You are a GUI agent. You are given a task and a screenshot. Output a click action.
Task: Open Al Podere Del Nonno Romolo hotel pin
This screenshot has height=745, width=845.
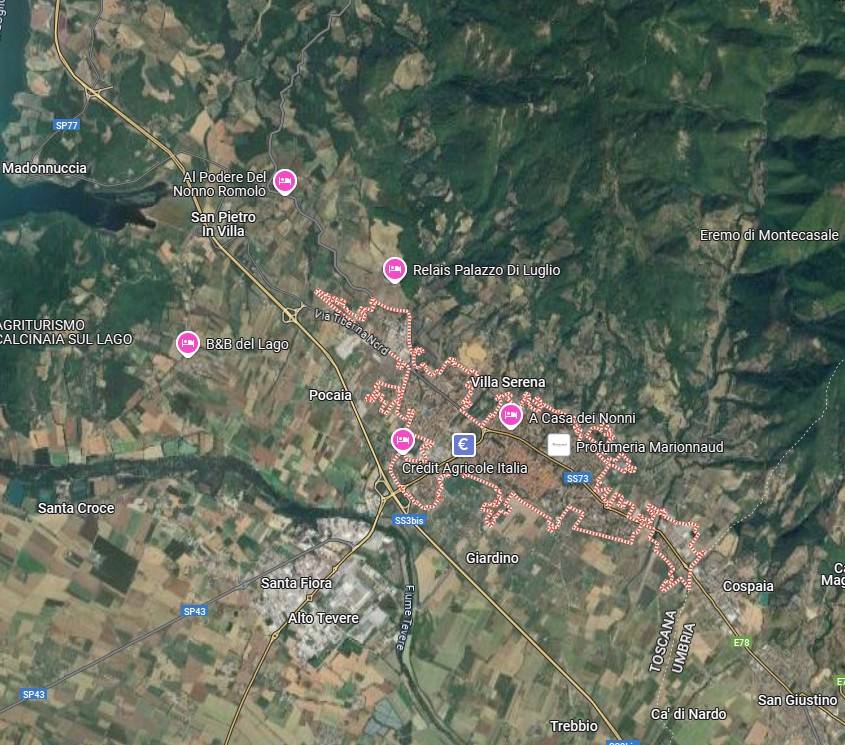[285, 181]
